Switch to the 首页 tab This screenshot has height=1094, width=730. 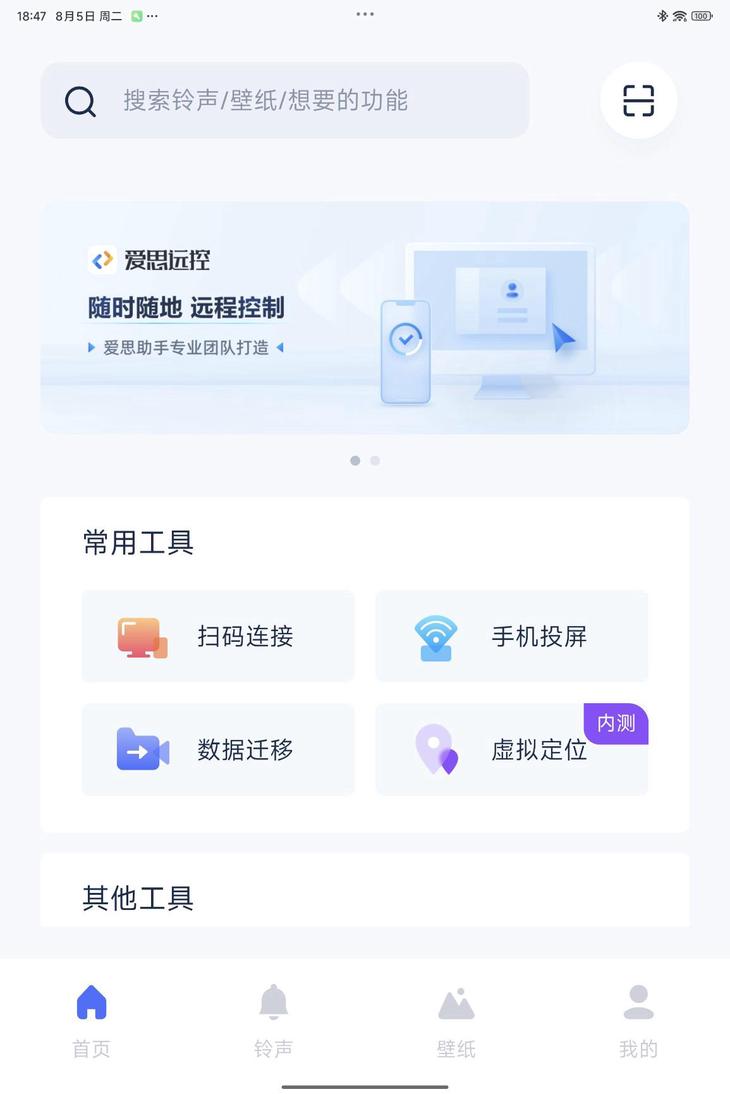(x=90, y=1002)
